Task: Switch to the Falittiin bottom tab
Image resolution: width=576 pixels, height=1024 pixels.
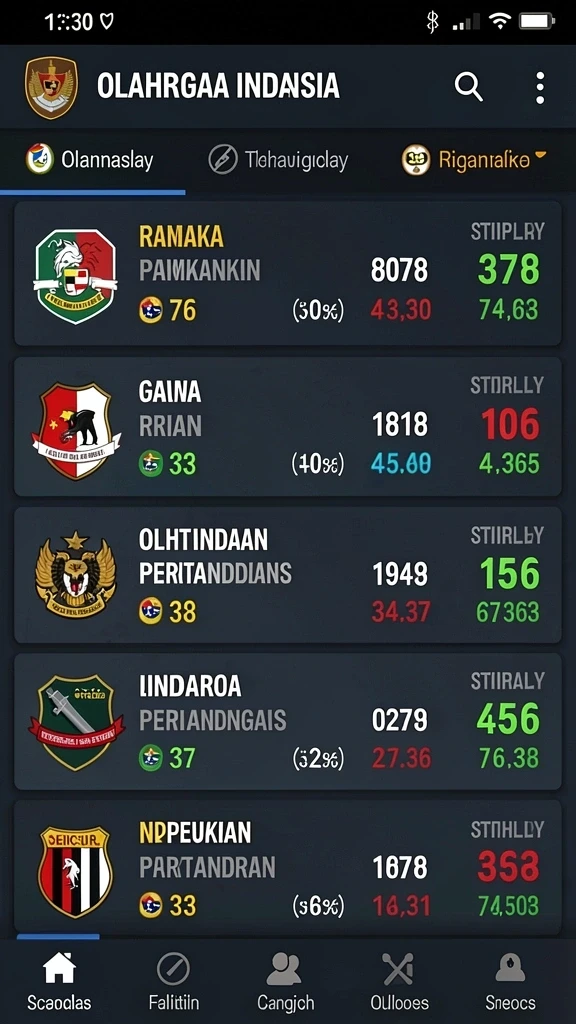Action: click(x=174, y=981)
